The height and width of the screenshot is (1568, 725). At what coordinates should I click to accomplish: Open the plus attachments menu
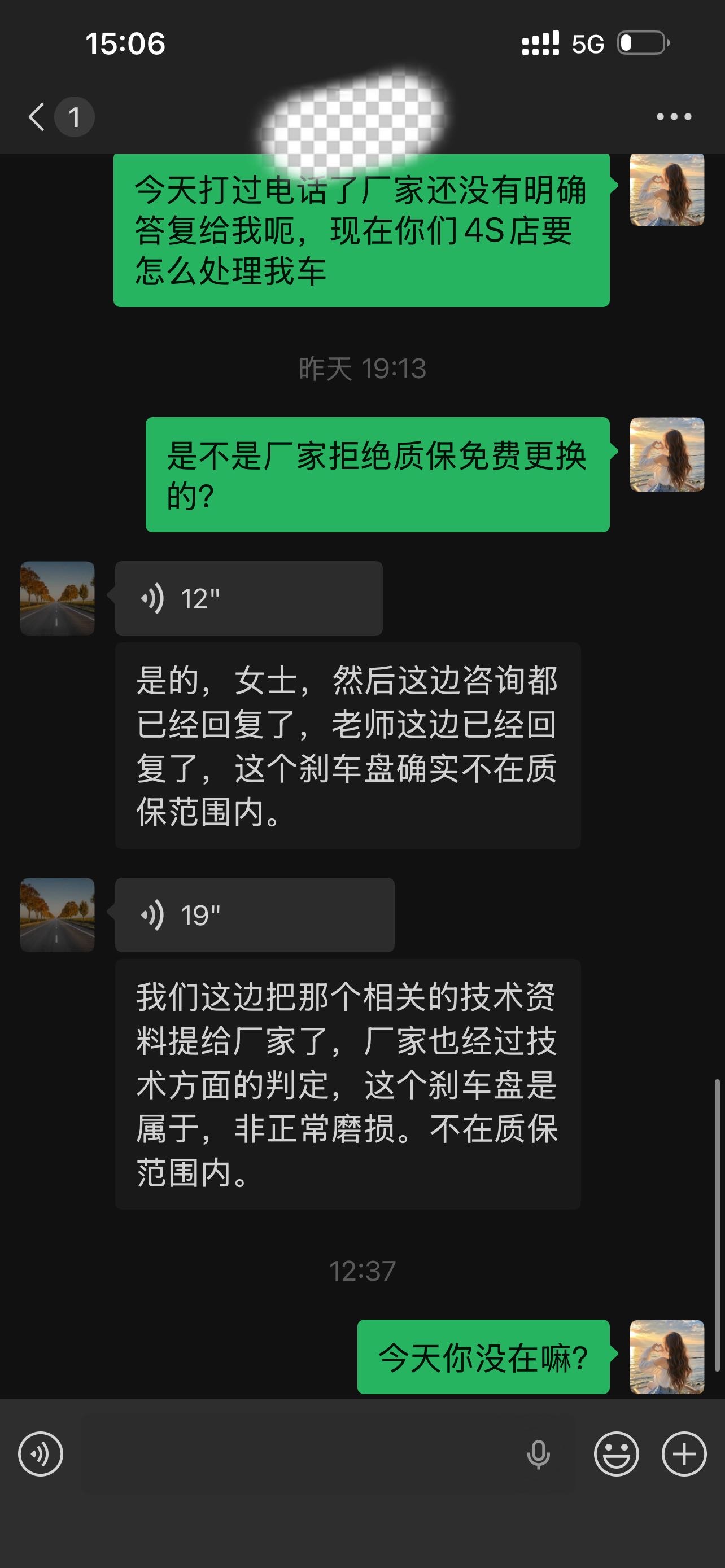click(x=684, y=1454)
